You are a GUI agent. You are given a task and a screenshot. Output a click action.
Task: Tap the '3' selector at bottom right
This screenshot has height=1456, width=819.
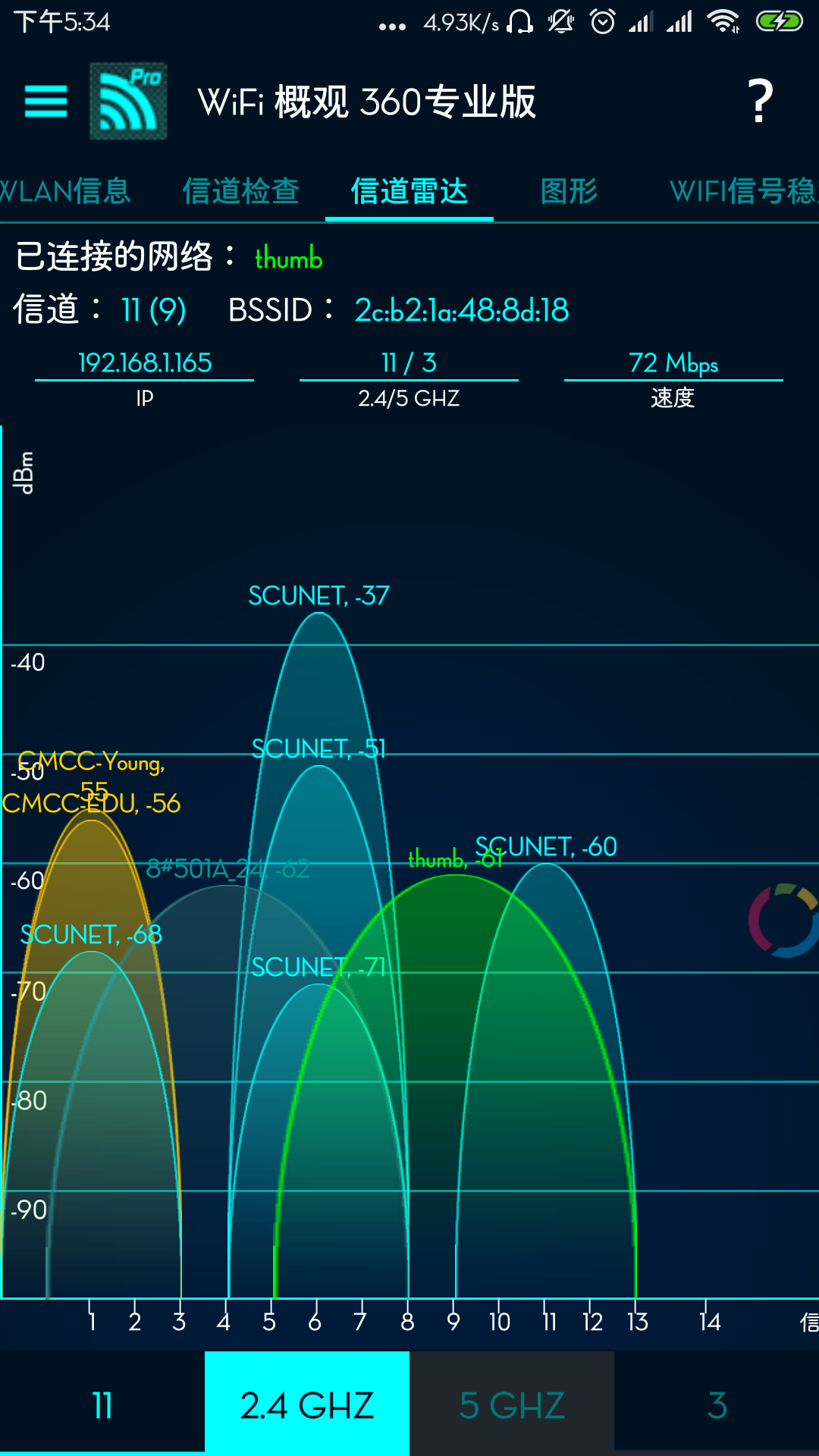(x=717, y=1401)
